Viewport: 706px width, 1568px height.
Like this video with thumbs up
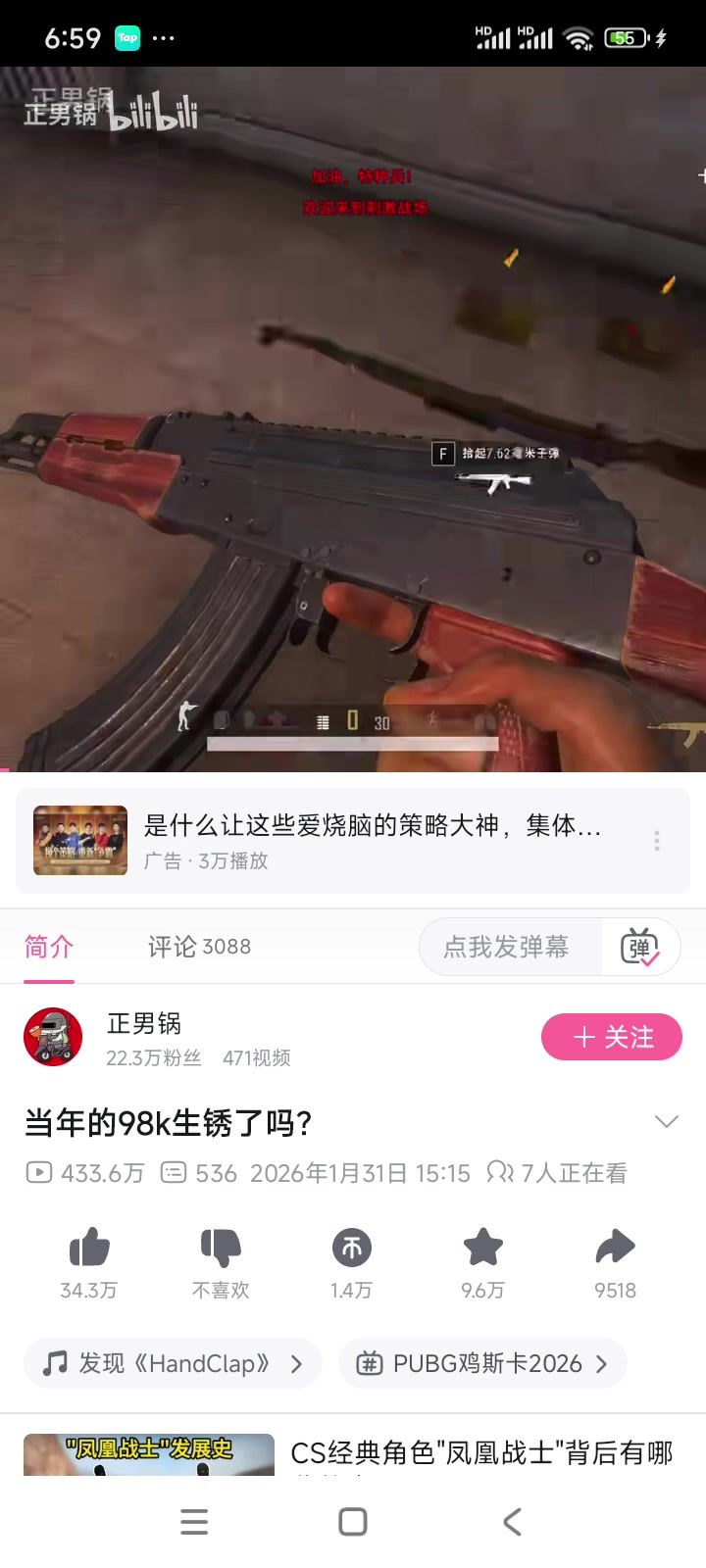click(89, 1248)
